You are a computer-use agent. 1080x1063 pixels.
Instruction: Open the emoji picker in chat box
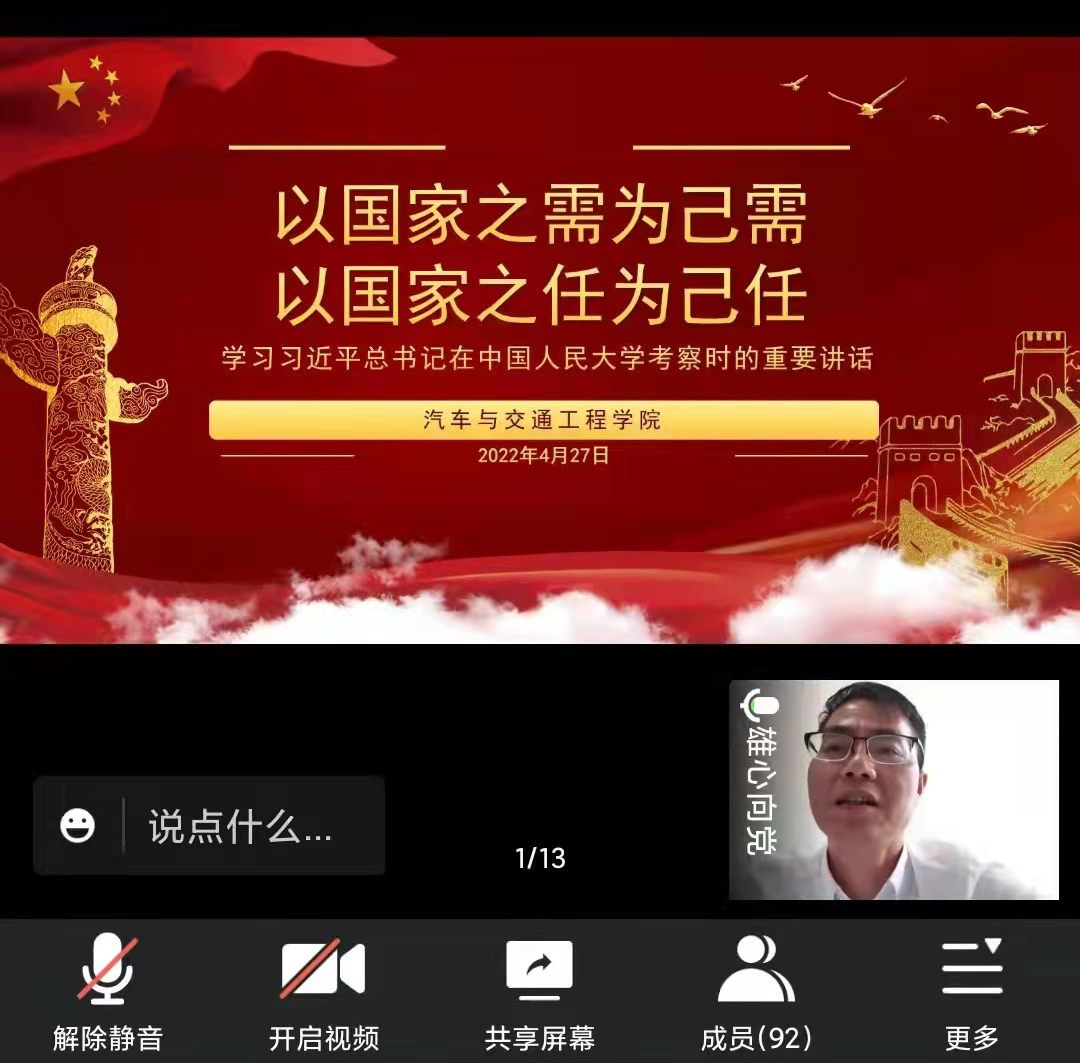(78, 826)
